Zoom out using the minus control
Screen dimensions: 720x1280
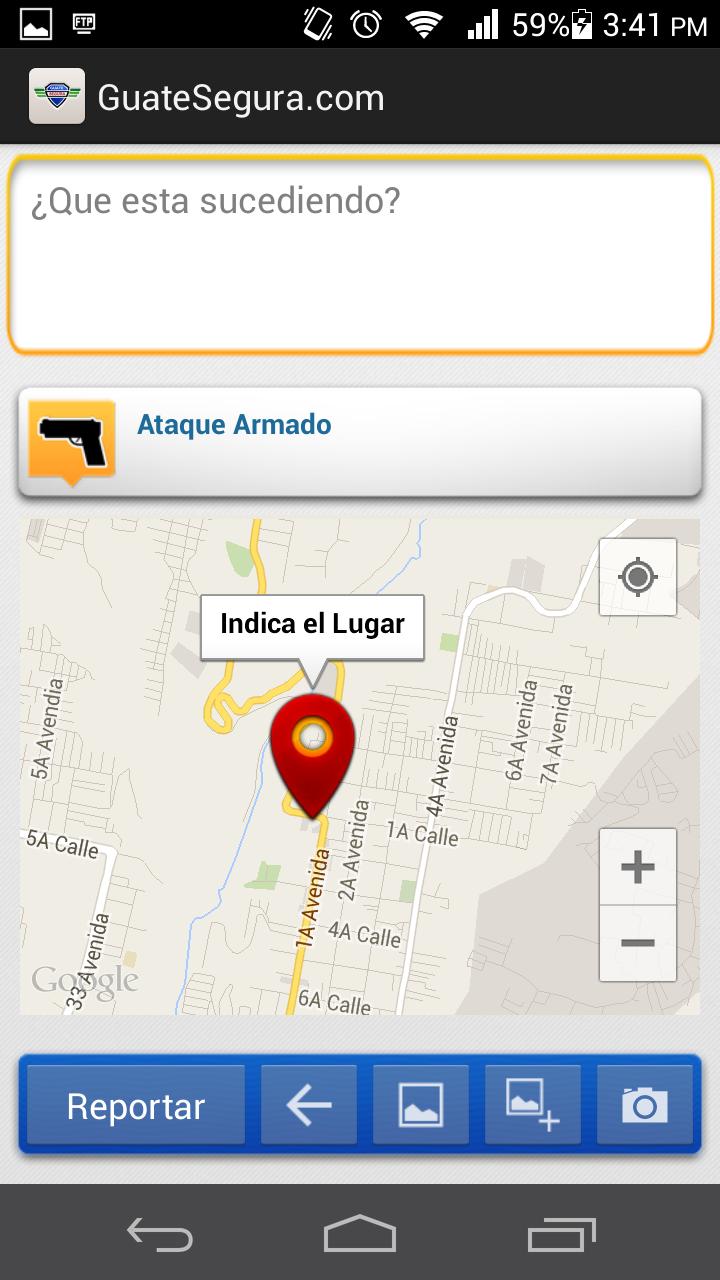click(x=637, y=942)
